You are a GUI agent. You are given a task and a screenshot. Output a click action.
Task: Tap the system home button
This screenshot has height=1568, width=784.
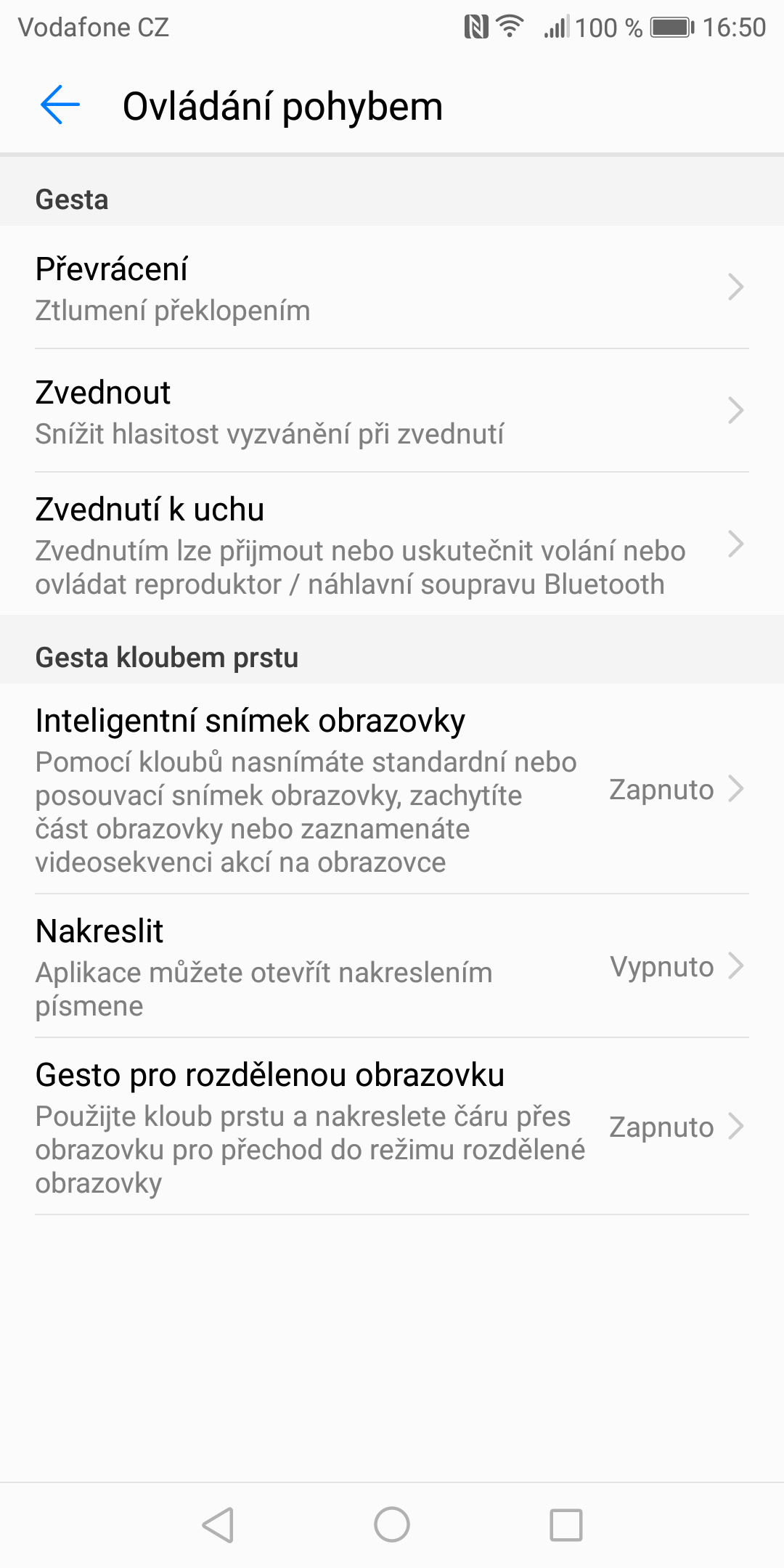click(x=392, y=1524)
